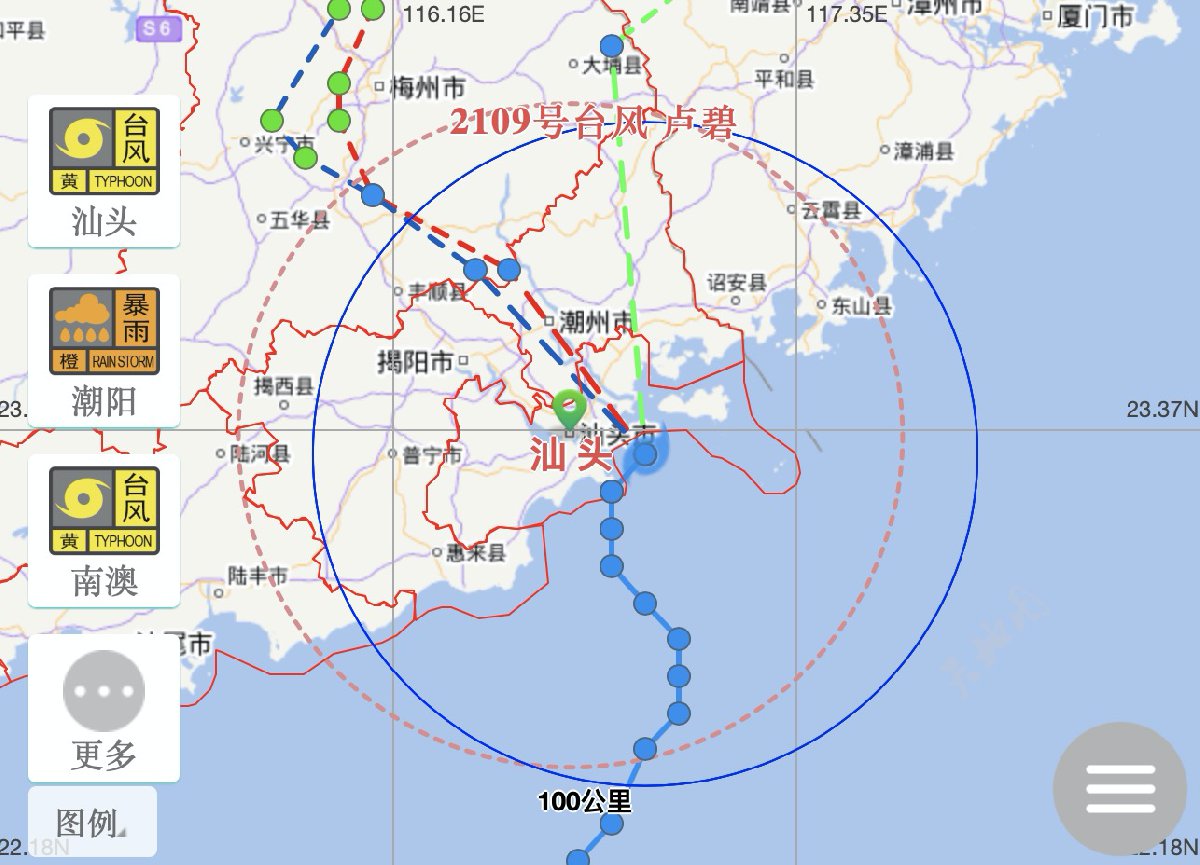Open the Shantou typhoon warning card
1200x865 pixels.
(104, 171)
